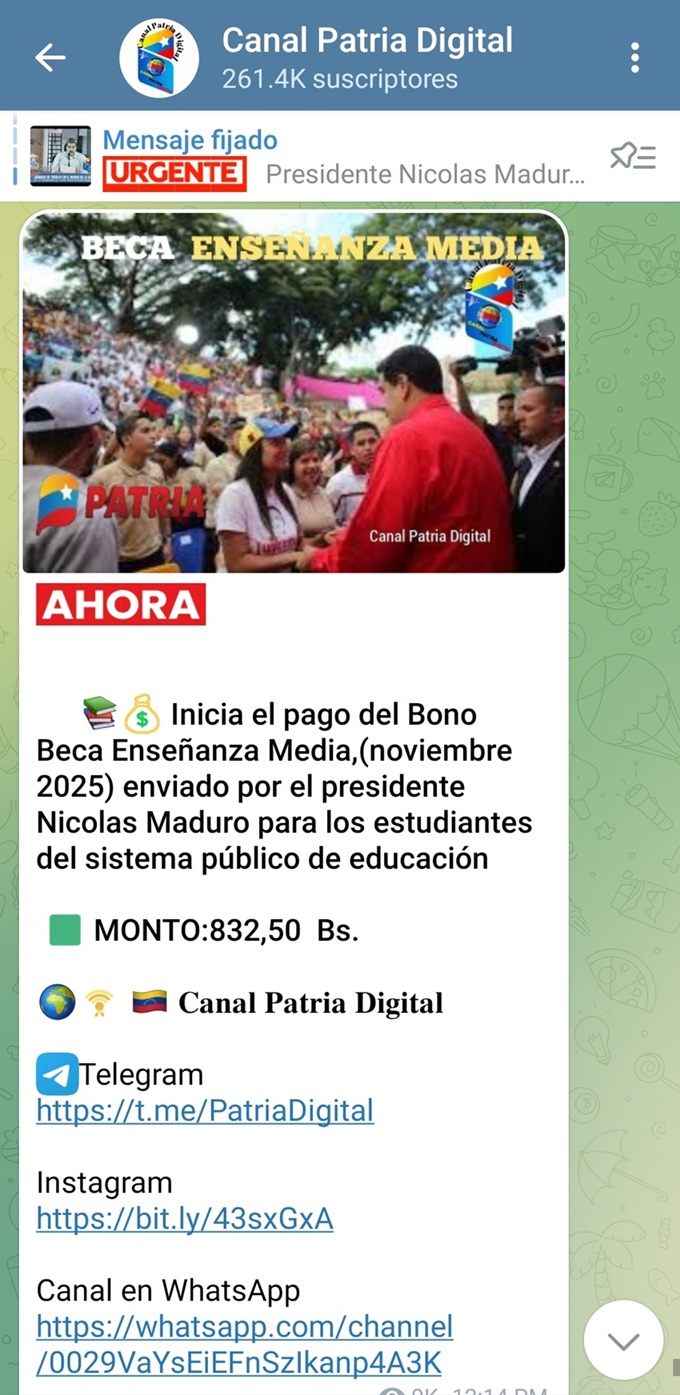This screenshot has width=680, height=1395.
Task: Go back from the channel
Action: pyautogui.click(x=50, y=58)
